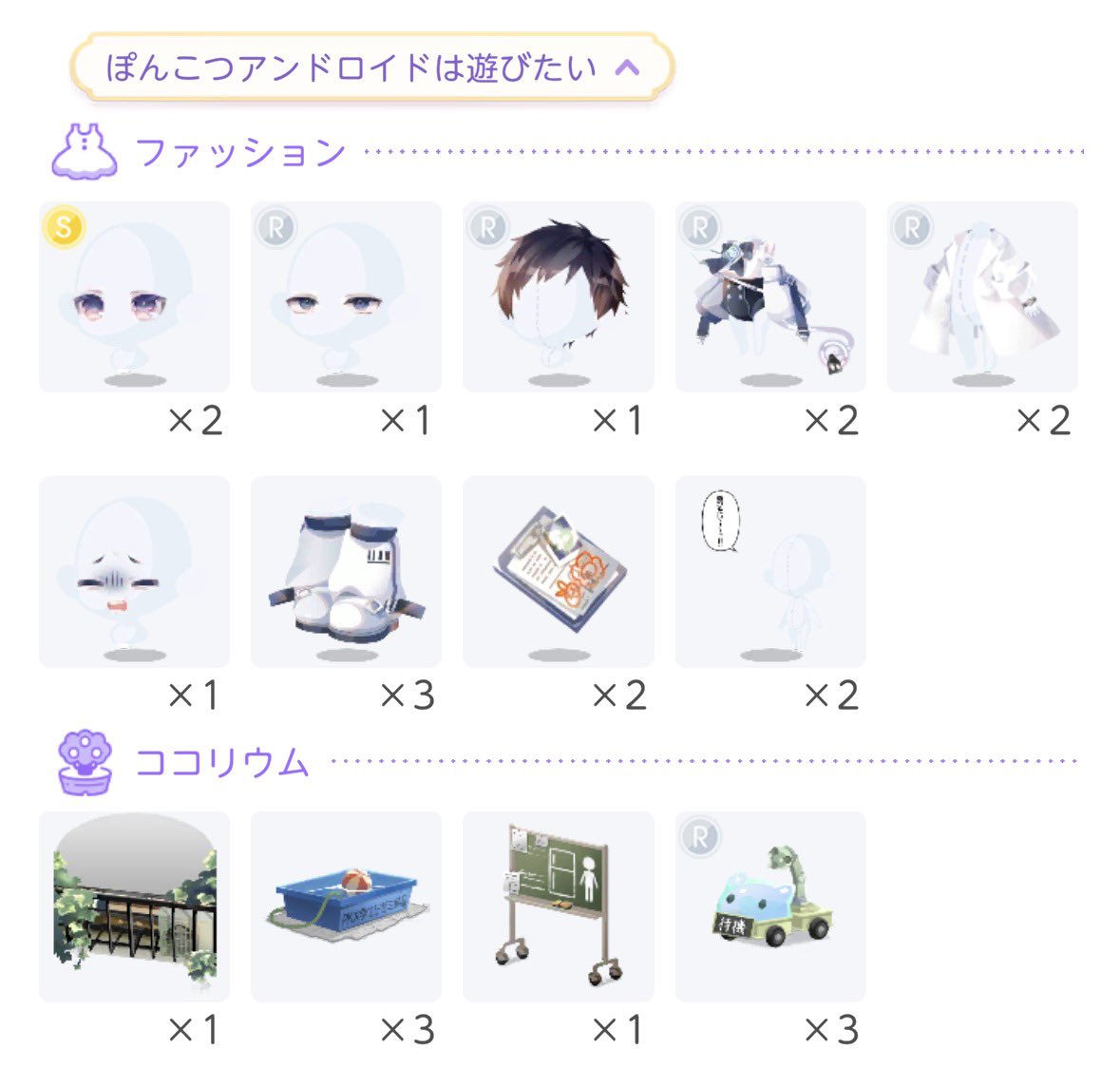The width and height of the screenshot is (1120, 1087).
Task: Select the R-rank blue eyes face item
Action: click(x=347, y=296)
